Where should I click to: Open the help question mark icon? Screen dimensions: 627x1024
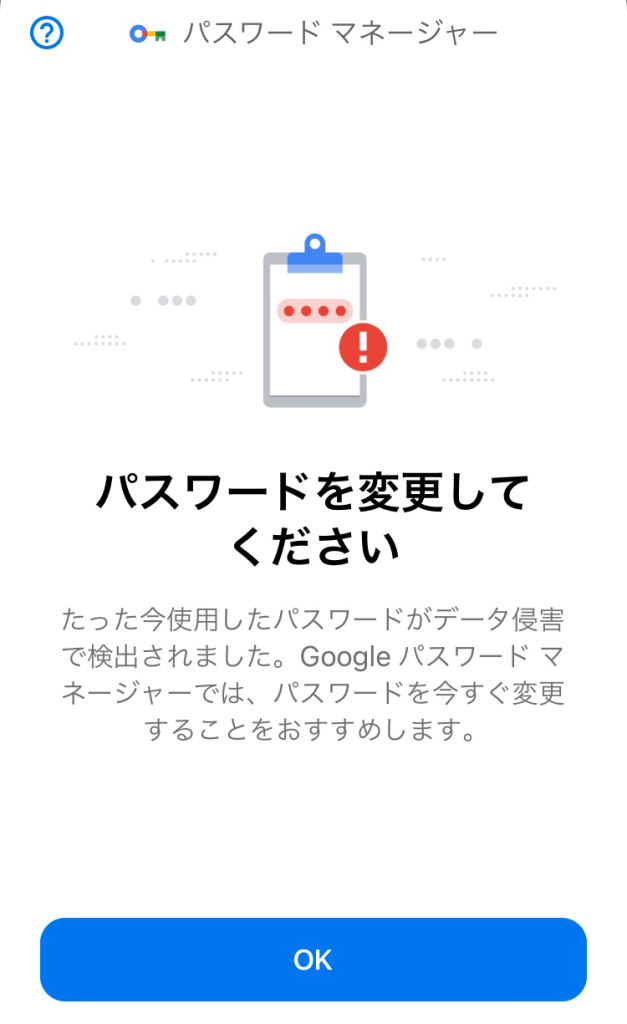click(47, 34)
